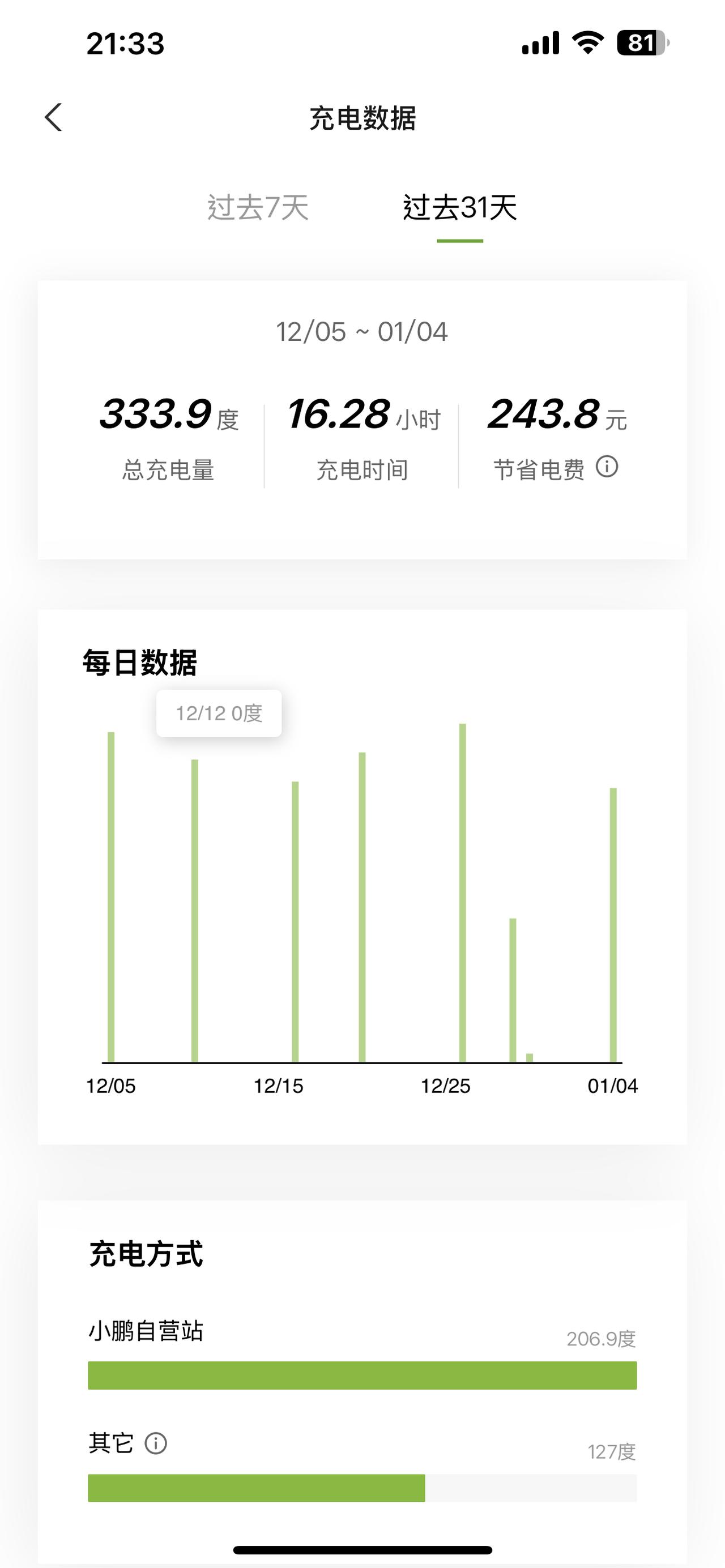Tap the 12/05 bar in the daily chart
This screenshot has height=1568, width=725.
tap(111, 896)
